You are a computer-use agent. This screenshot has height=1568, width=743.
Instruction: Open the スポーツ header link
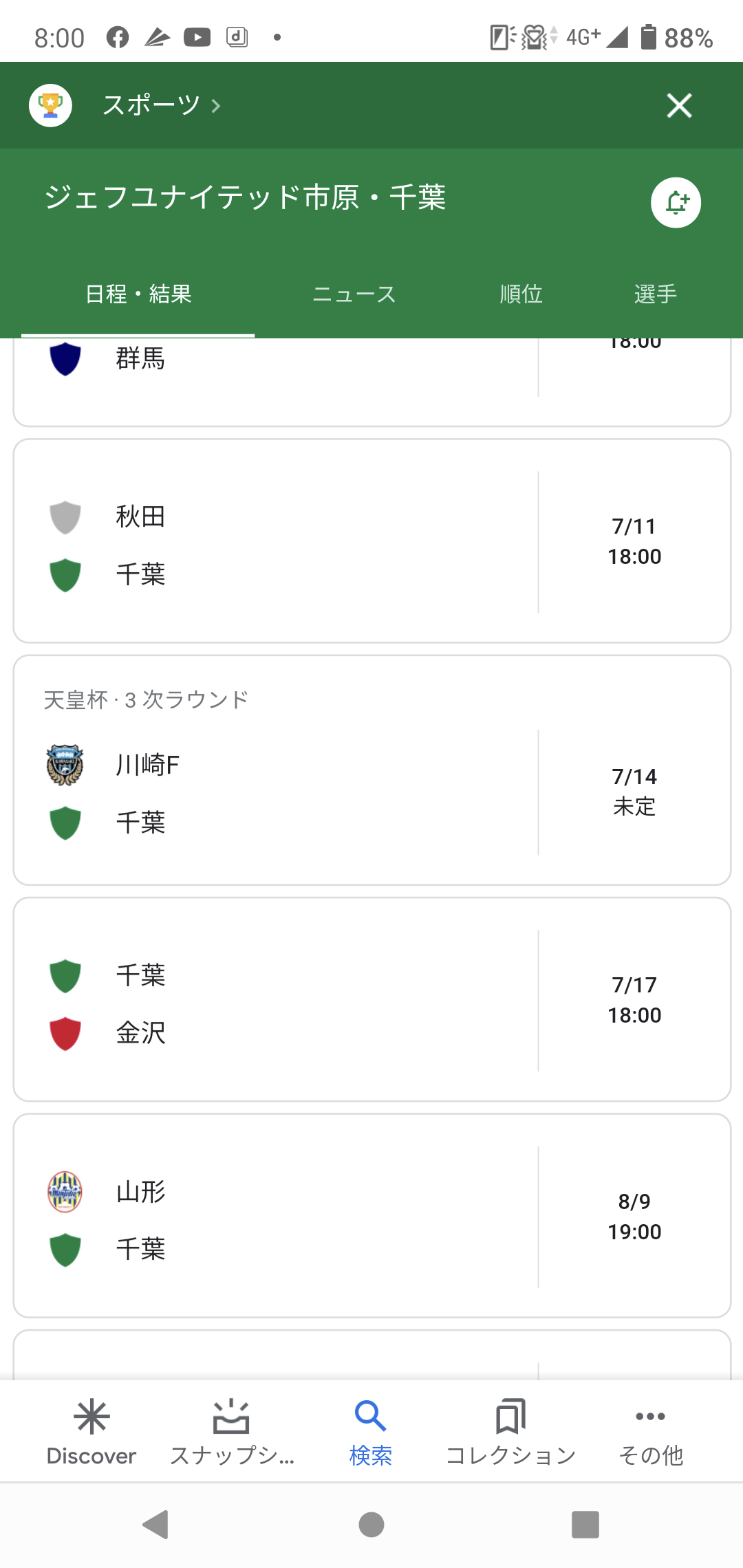click(162, 105)
